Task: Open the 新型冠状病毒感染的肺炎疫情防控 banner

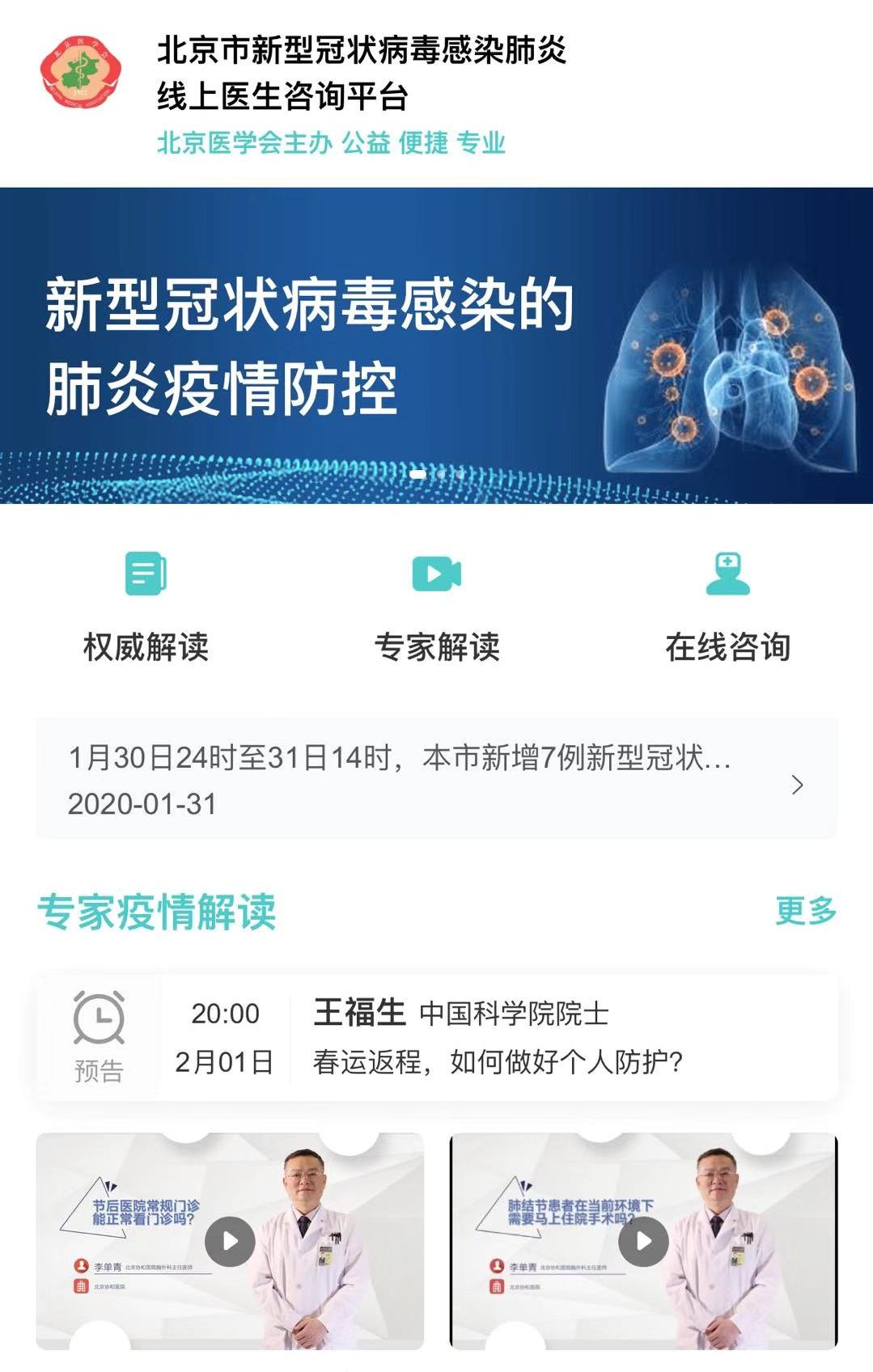Action: coord(436,345)
